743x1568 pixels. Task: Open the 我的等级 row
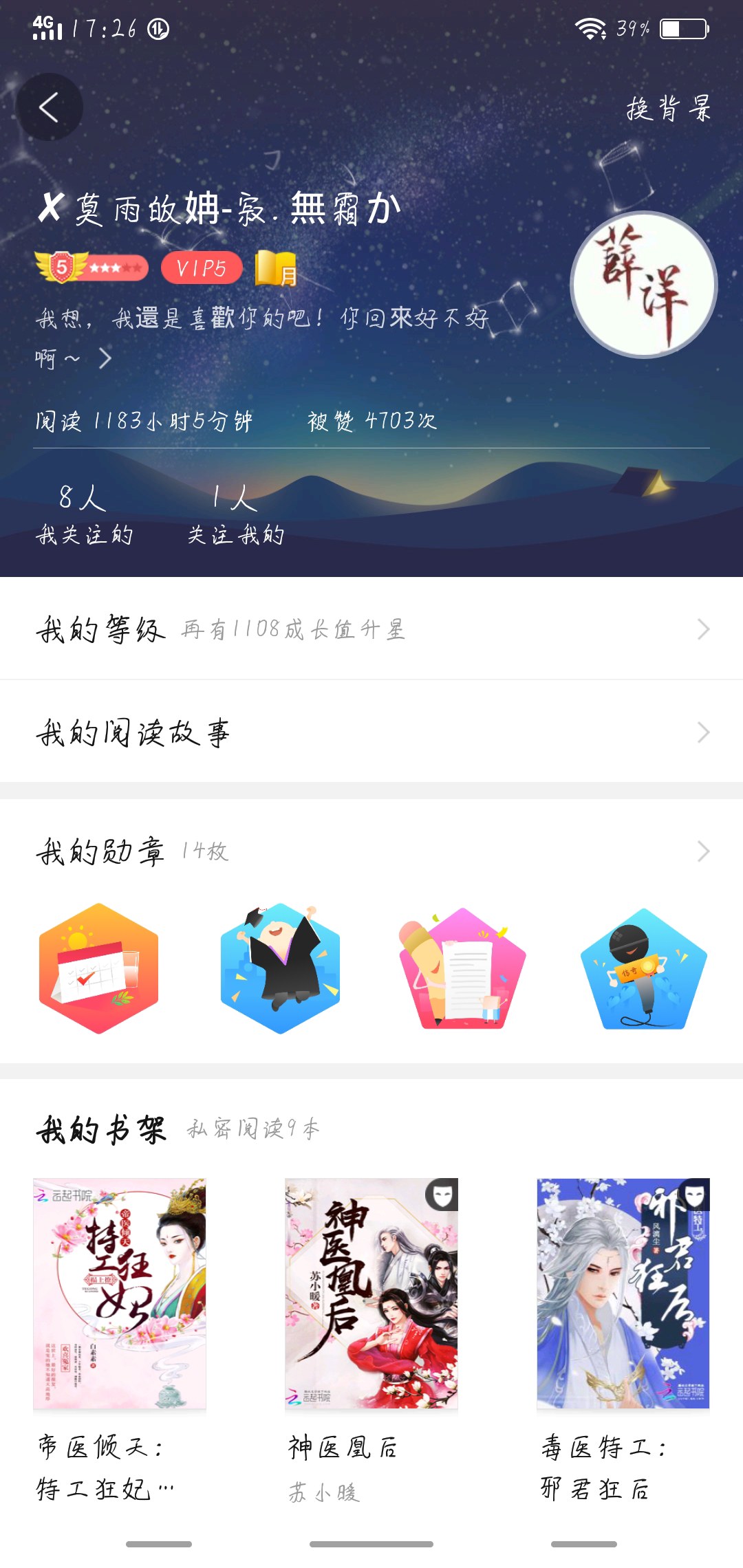coord(371,629)
